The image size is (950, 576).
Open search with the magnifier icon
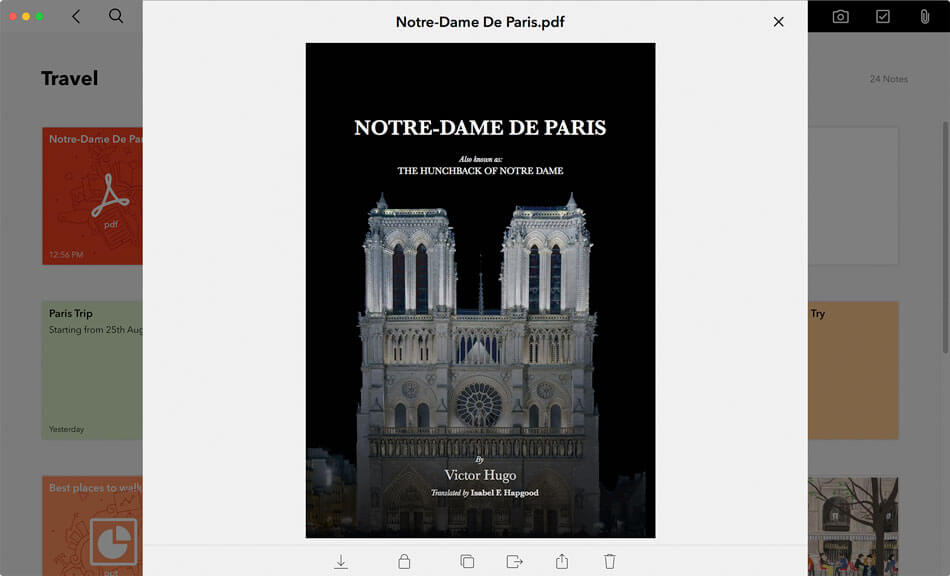[x=116, y=17]
